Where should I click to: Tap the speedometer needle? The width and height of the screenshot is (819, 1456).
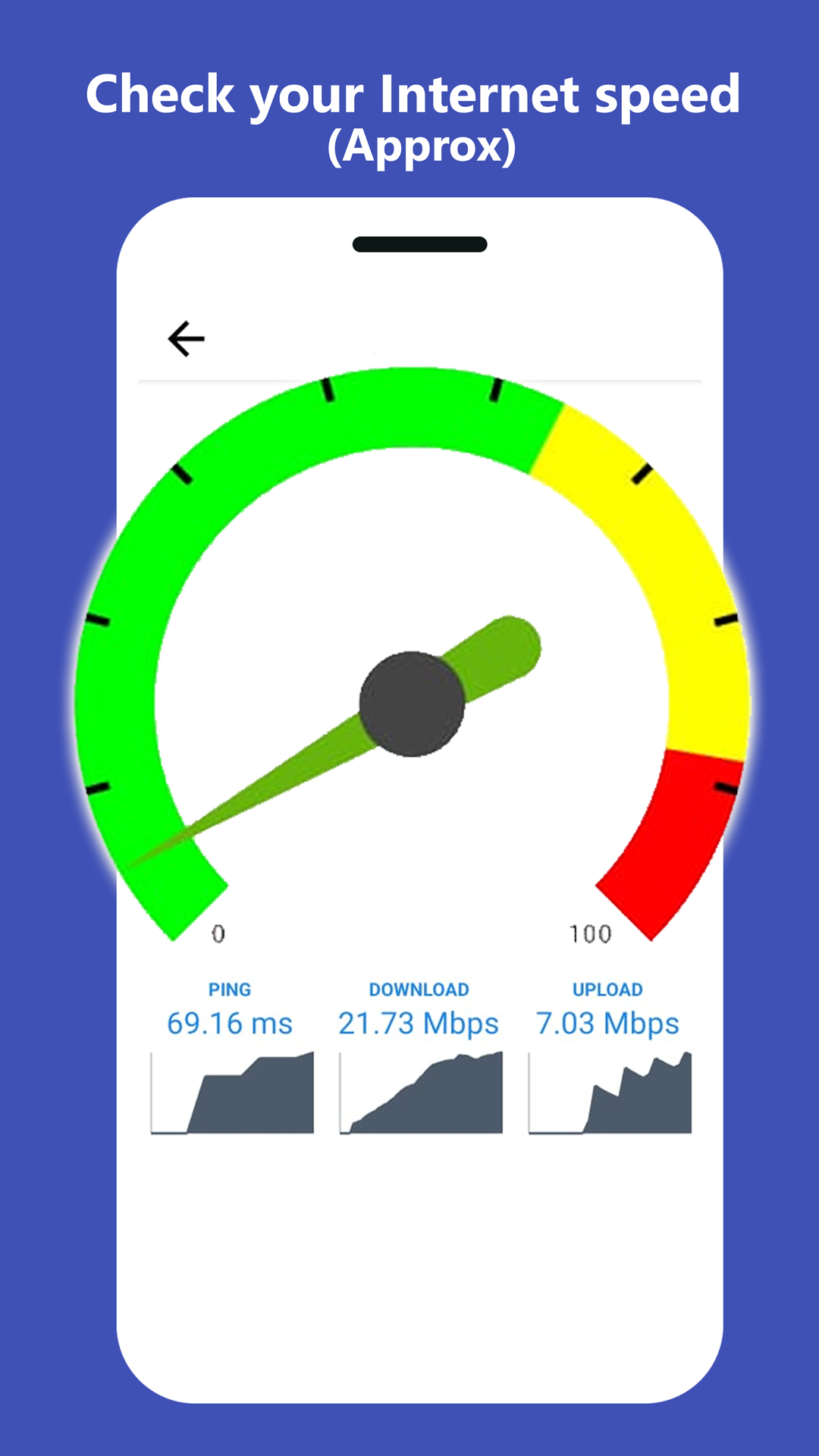coord(470,667)
